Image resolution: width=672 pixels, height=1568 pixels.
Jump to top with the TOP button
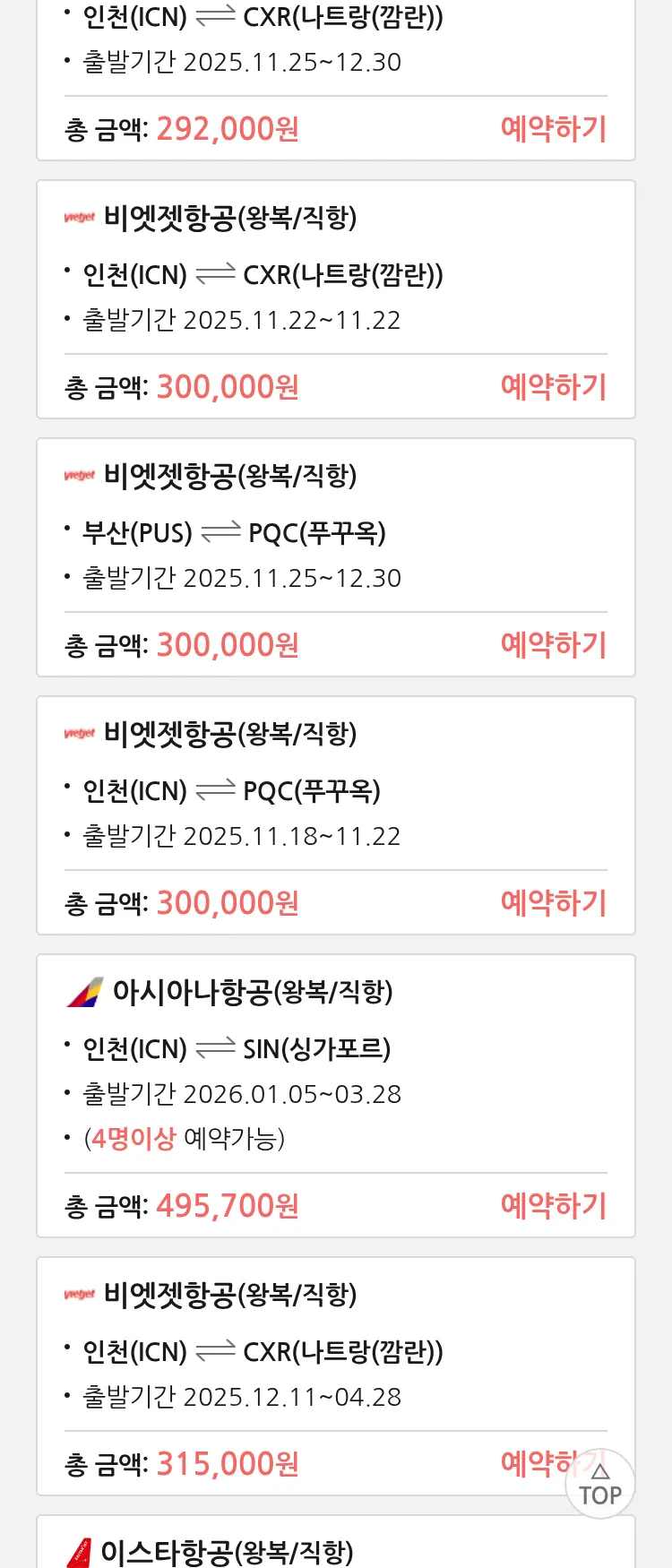pyautogui.click(x=599, y=1485)
